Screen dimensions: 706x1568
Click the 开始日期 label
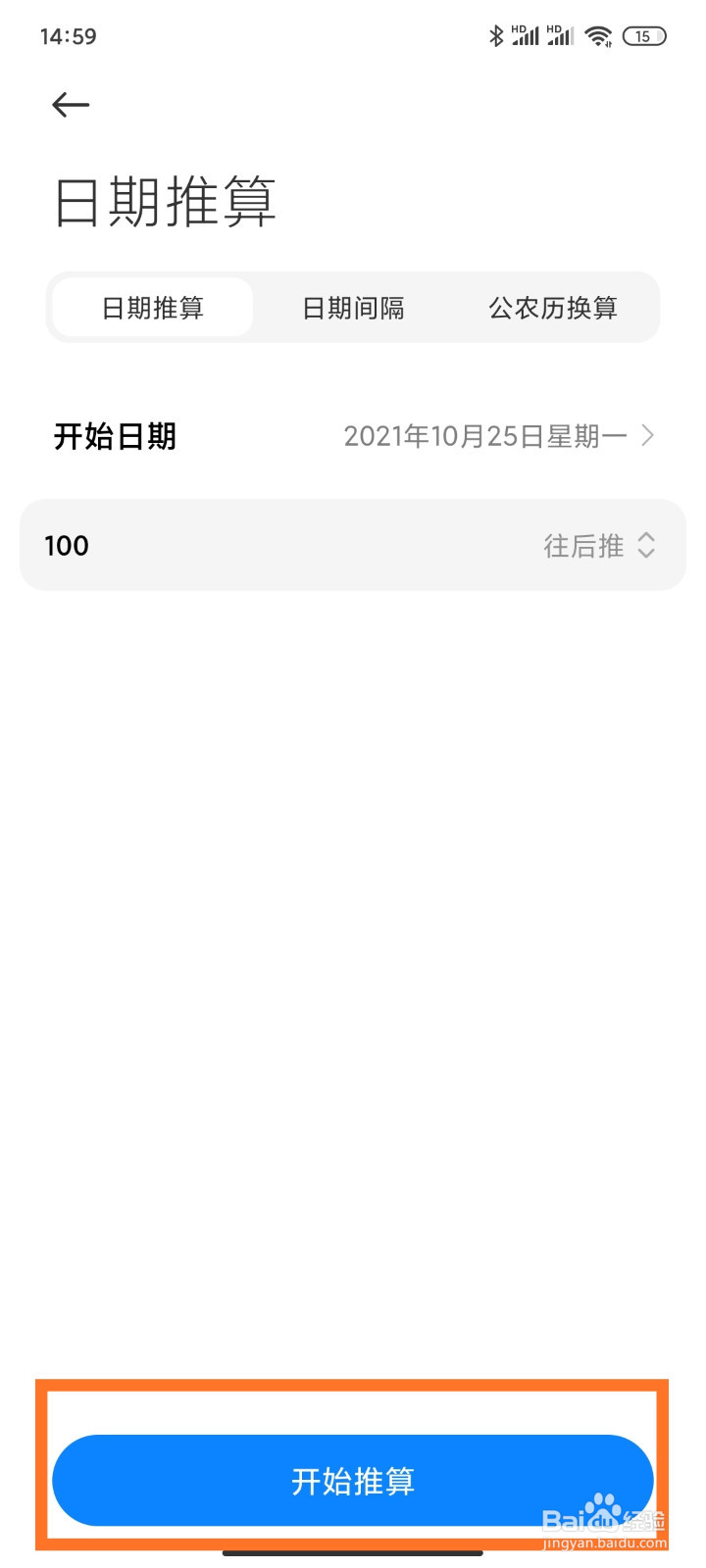[x=115, y=436]
